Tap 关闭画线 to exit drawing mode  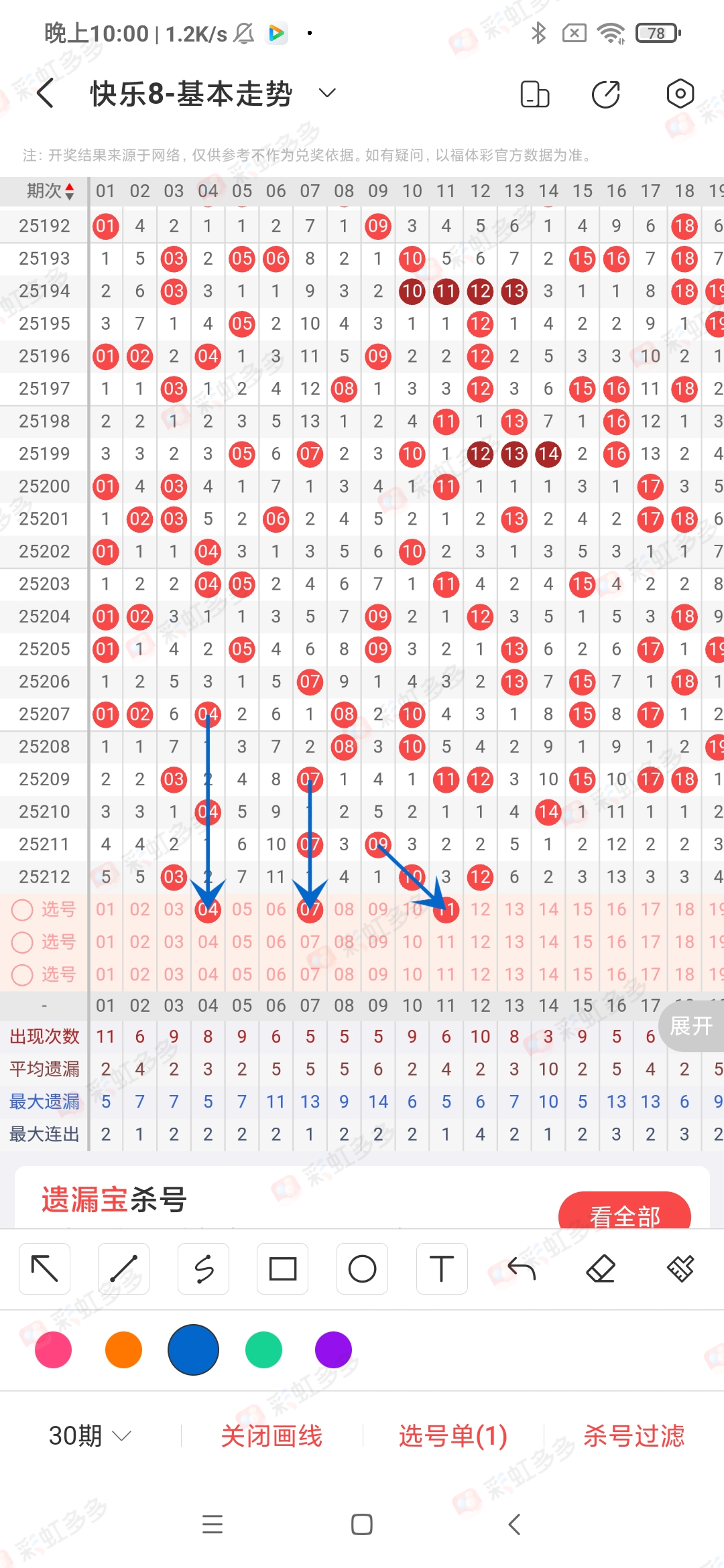pos(271,1435)
